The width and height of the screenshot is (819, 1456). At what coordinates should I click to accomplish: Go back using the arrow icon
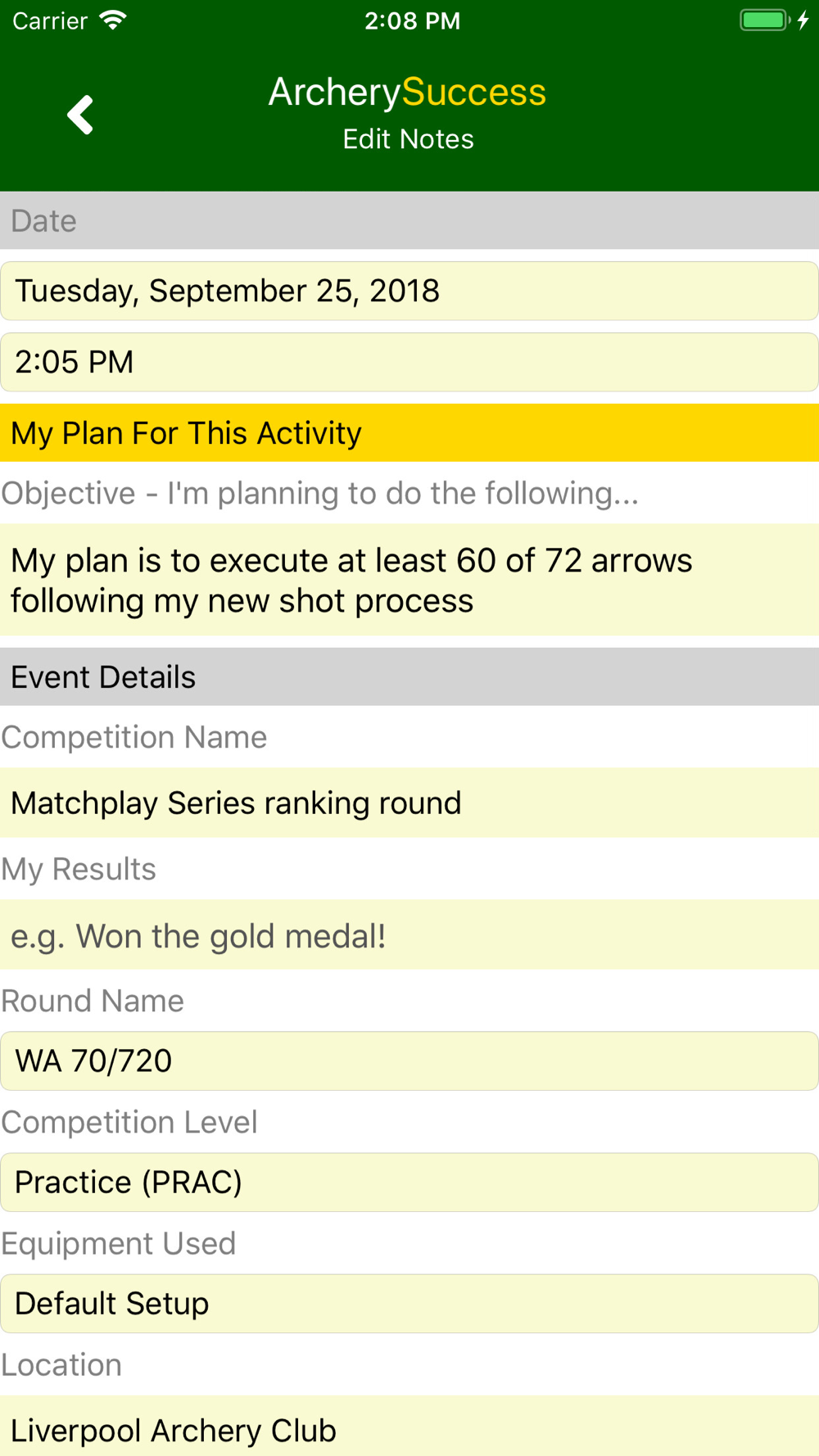(x=80, y=115)
